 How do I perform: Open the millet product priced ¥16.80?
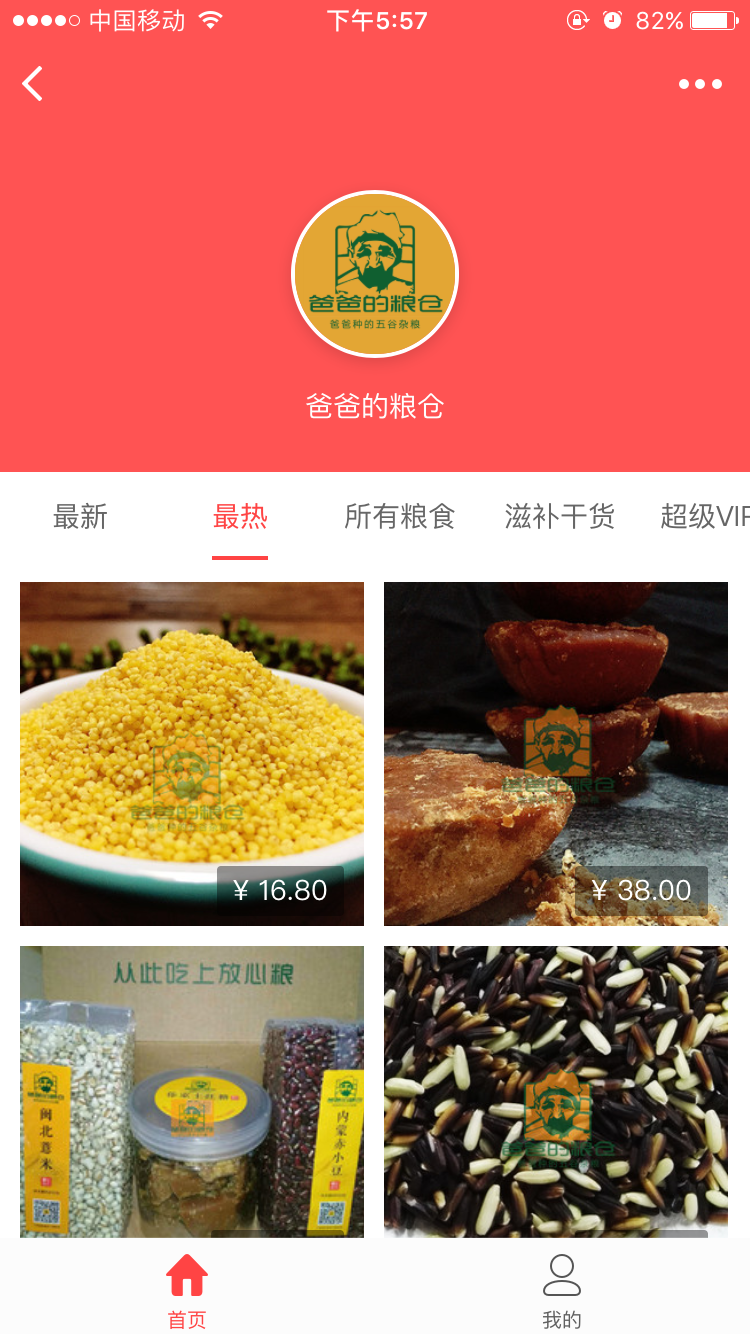[192, 754]
